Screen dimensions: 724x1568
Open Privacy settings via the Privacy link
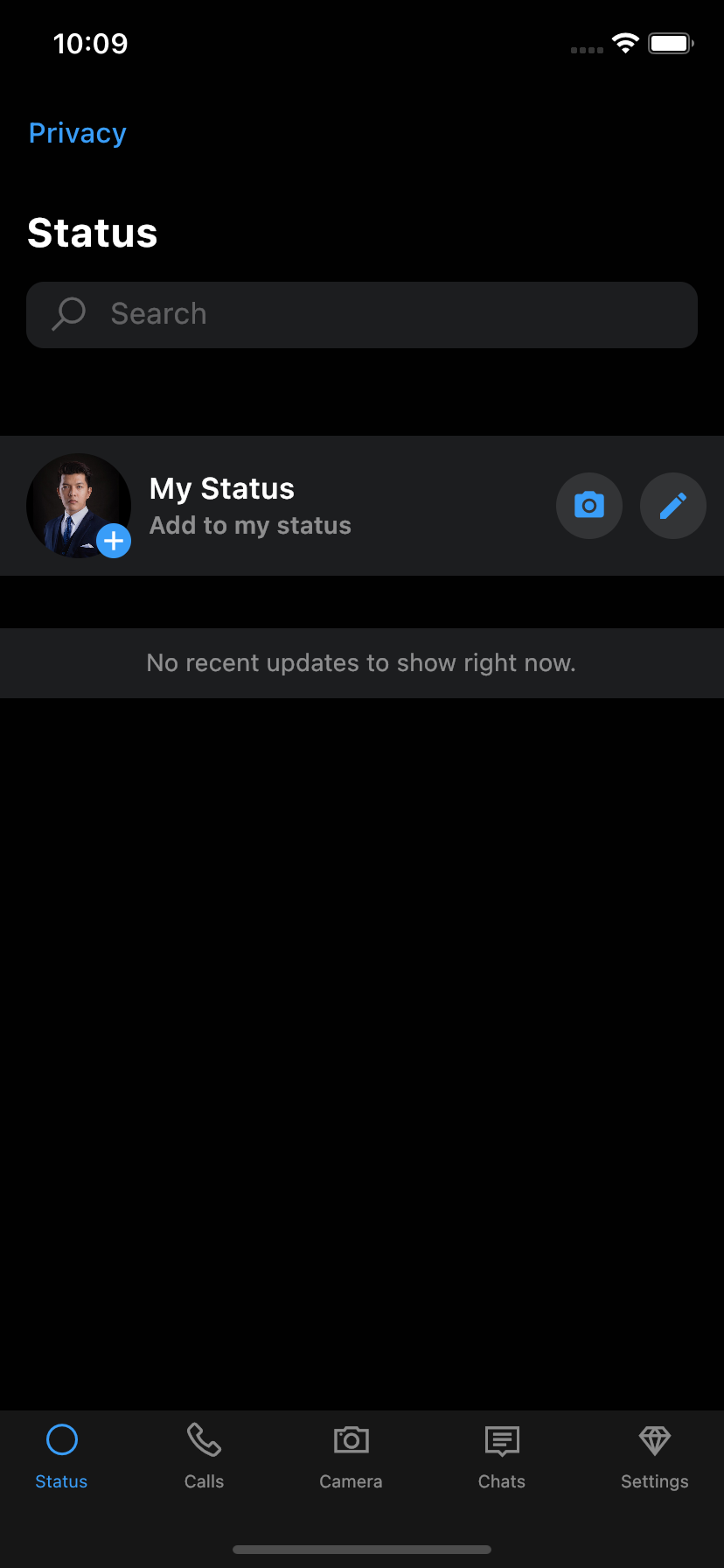77,133
